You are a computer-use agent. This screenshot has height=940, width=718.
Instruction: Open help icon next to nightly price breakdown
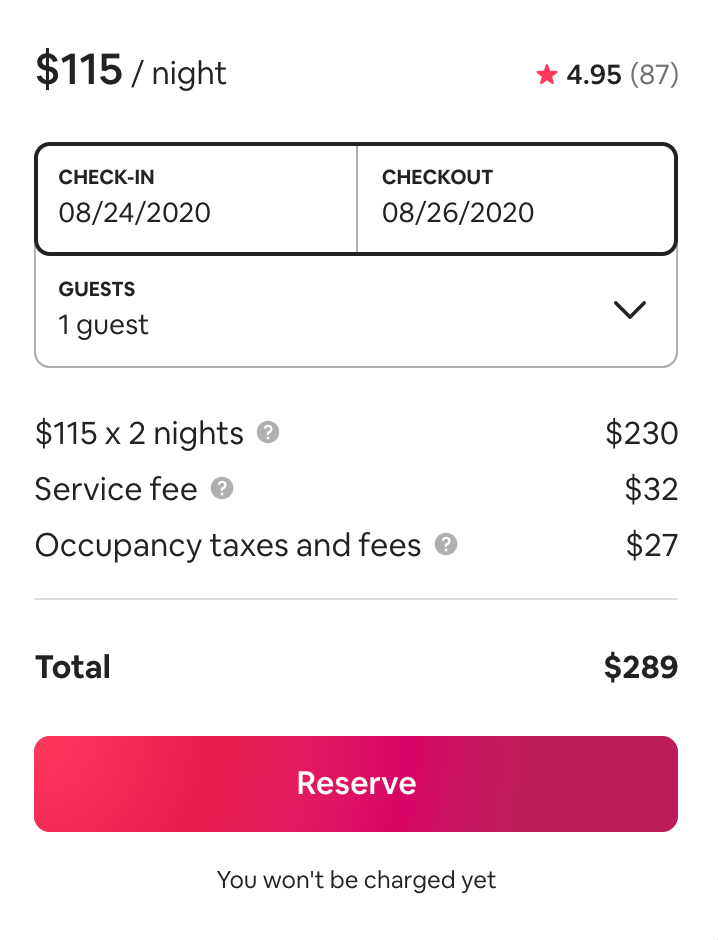(268, 433)
